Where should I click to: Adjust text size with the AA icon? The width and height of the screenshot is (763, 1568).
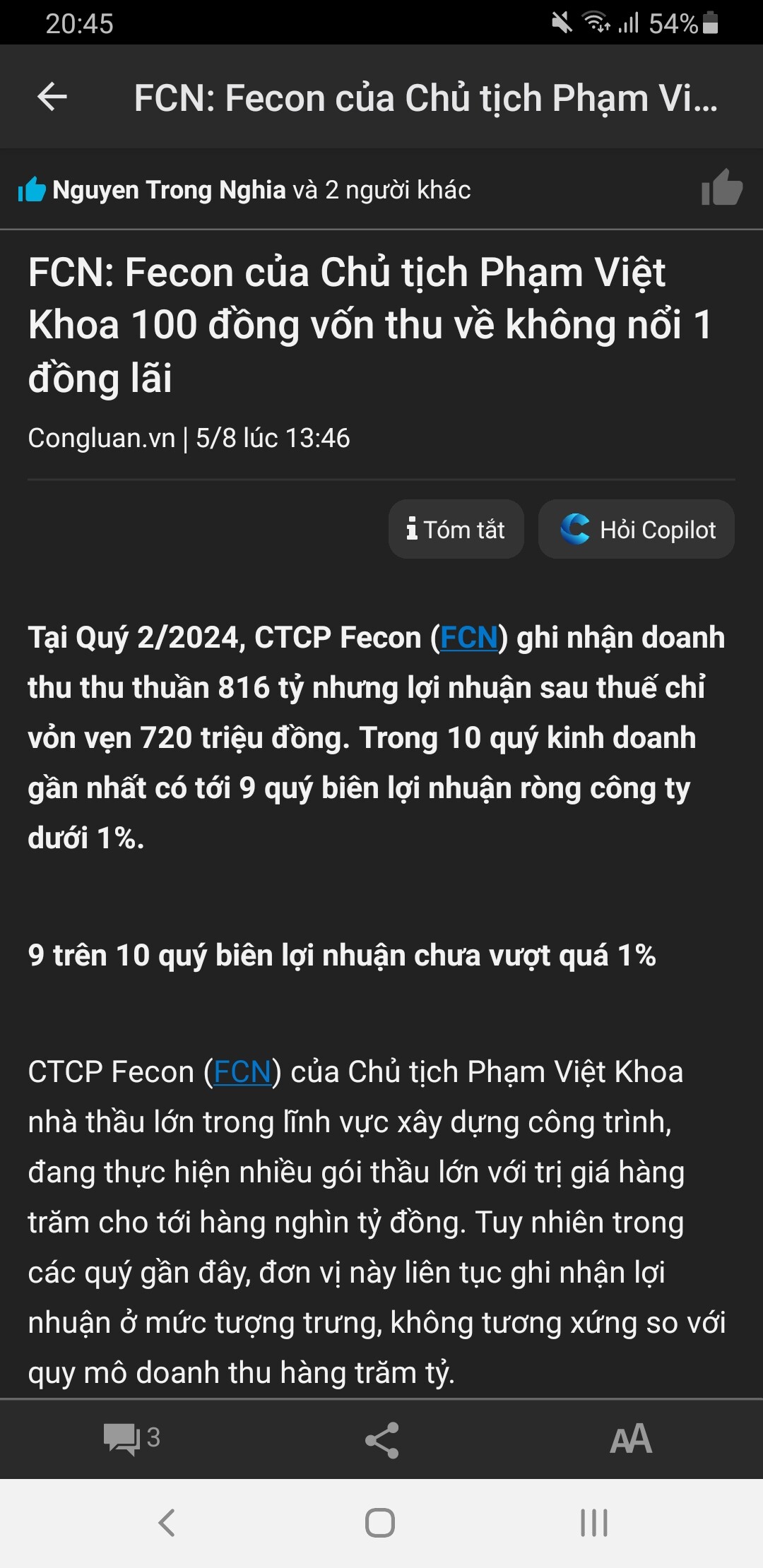click(630, 1439)
